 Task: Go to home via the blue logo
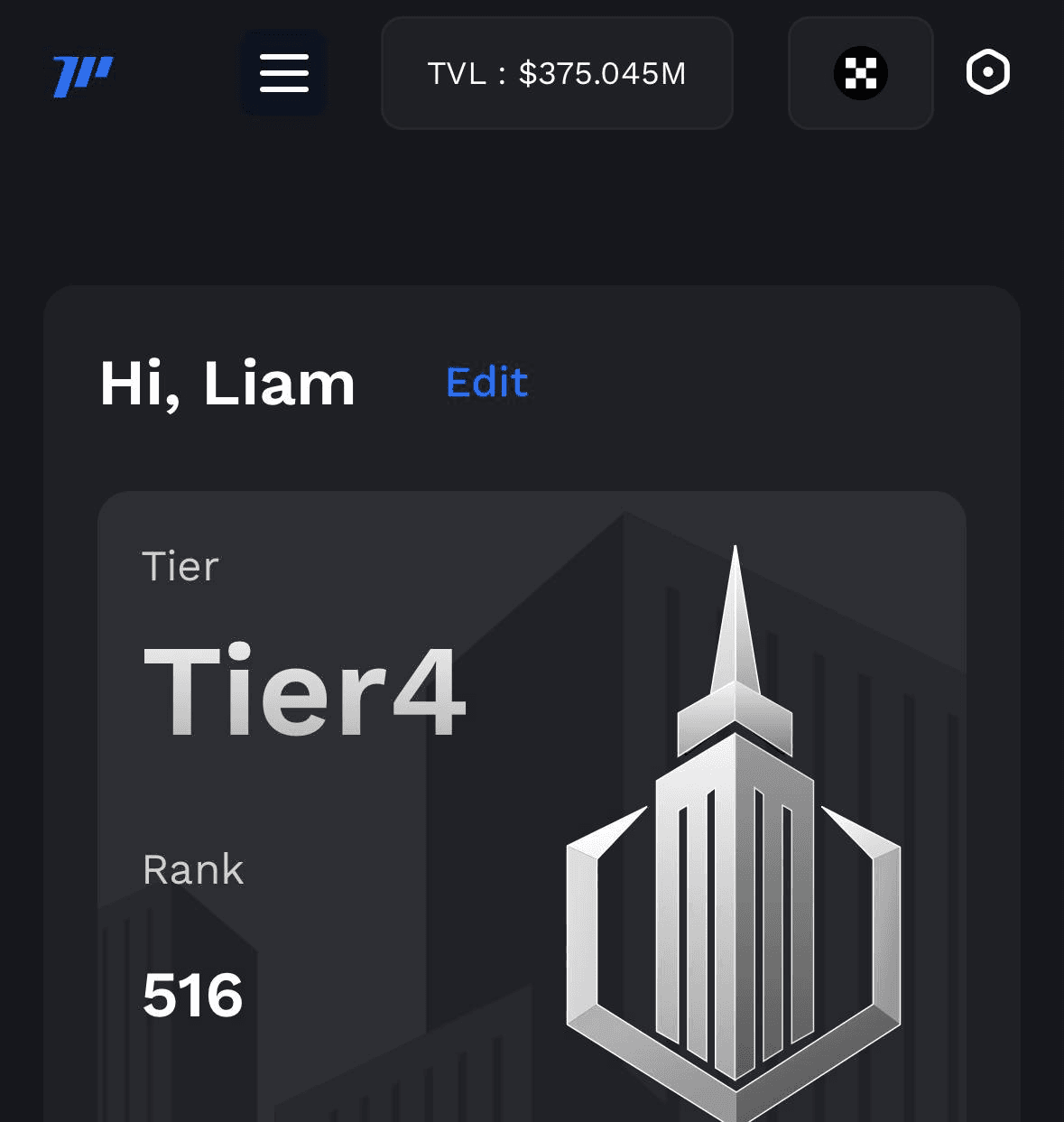click(82, 75)
